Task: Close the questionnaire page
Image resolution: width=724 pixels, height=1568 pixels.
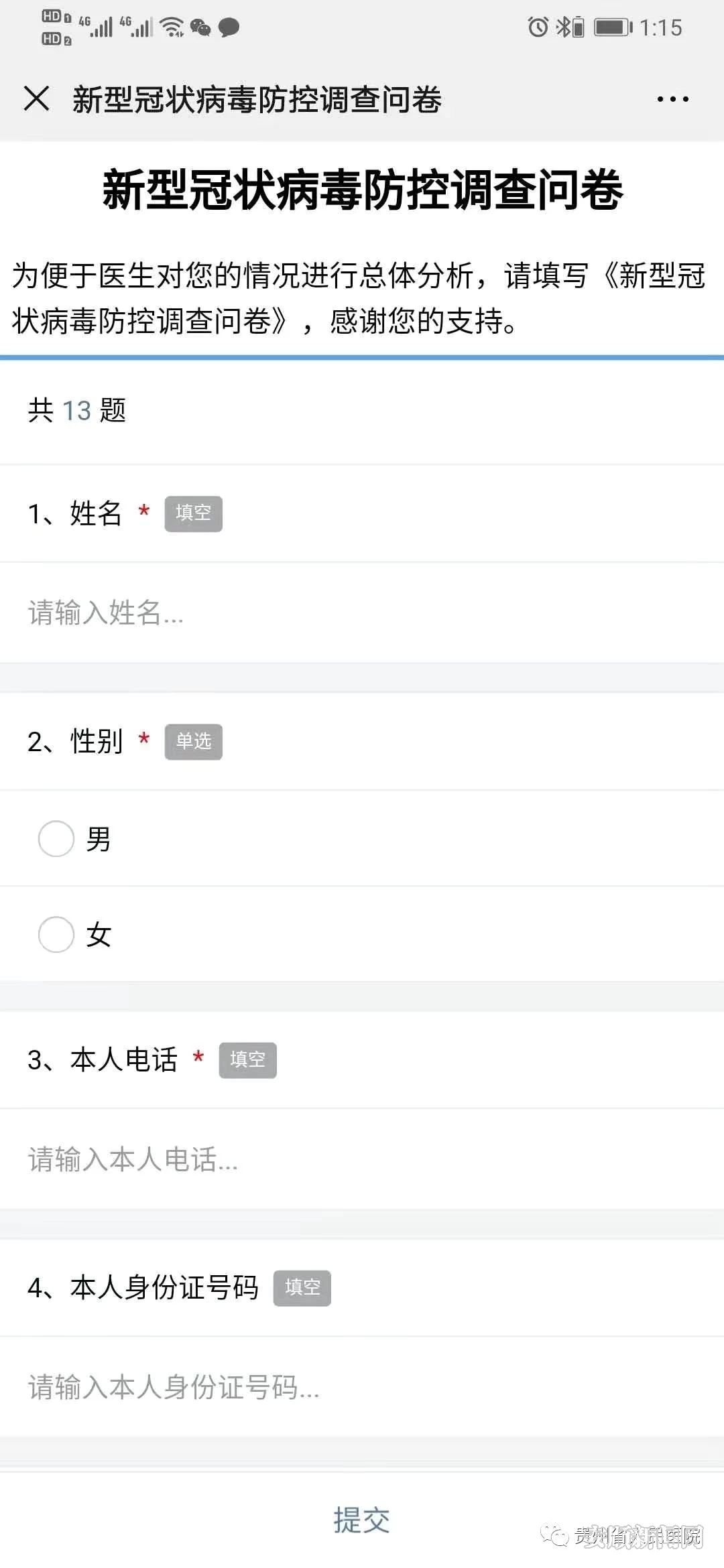Action: pos(36,99)
